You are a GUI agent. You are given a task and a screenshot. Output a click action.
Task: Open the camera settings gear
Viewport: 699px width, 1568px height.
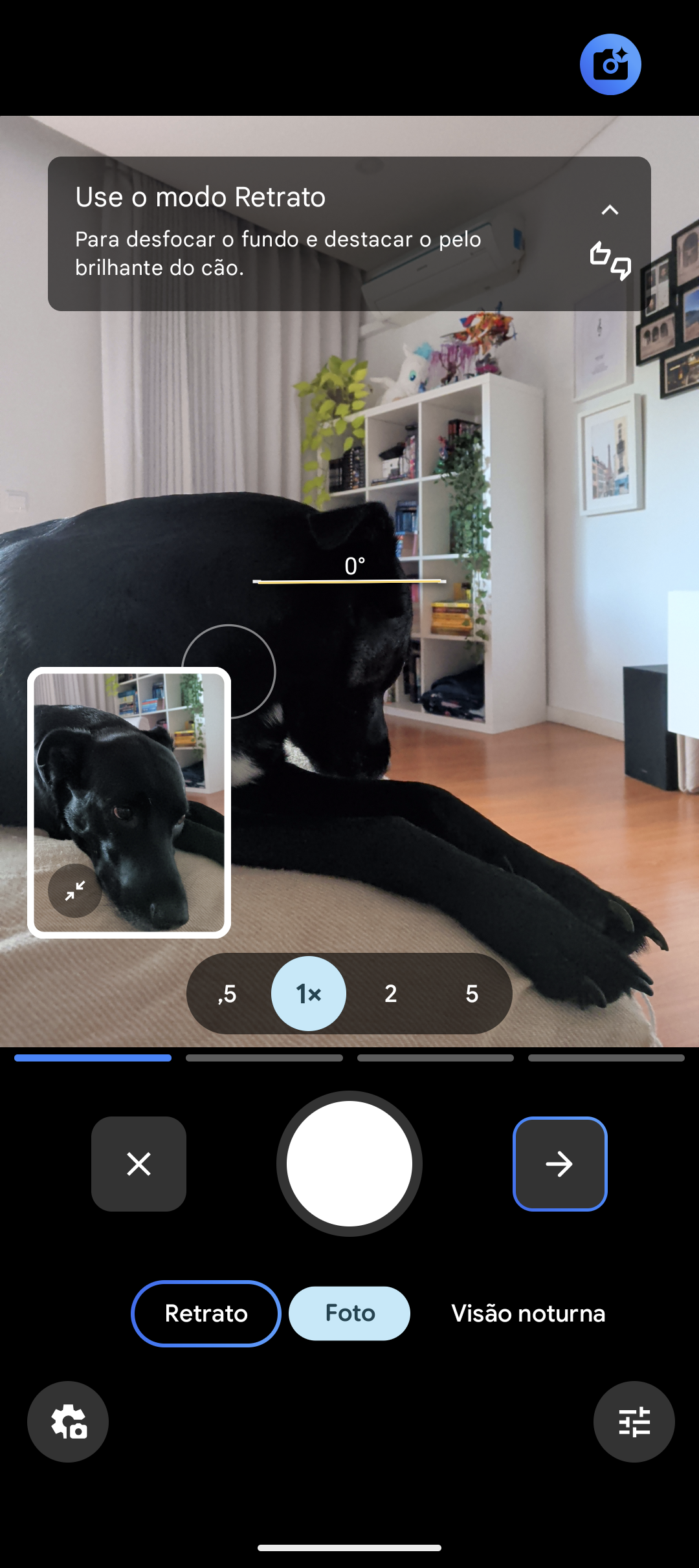coord(68,1422)
